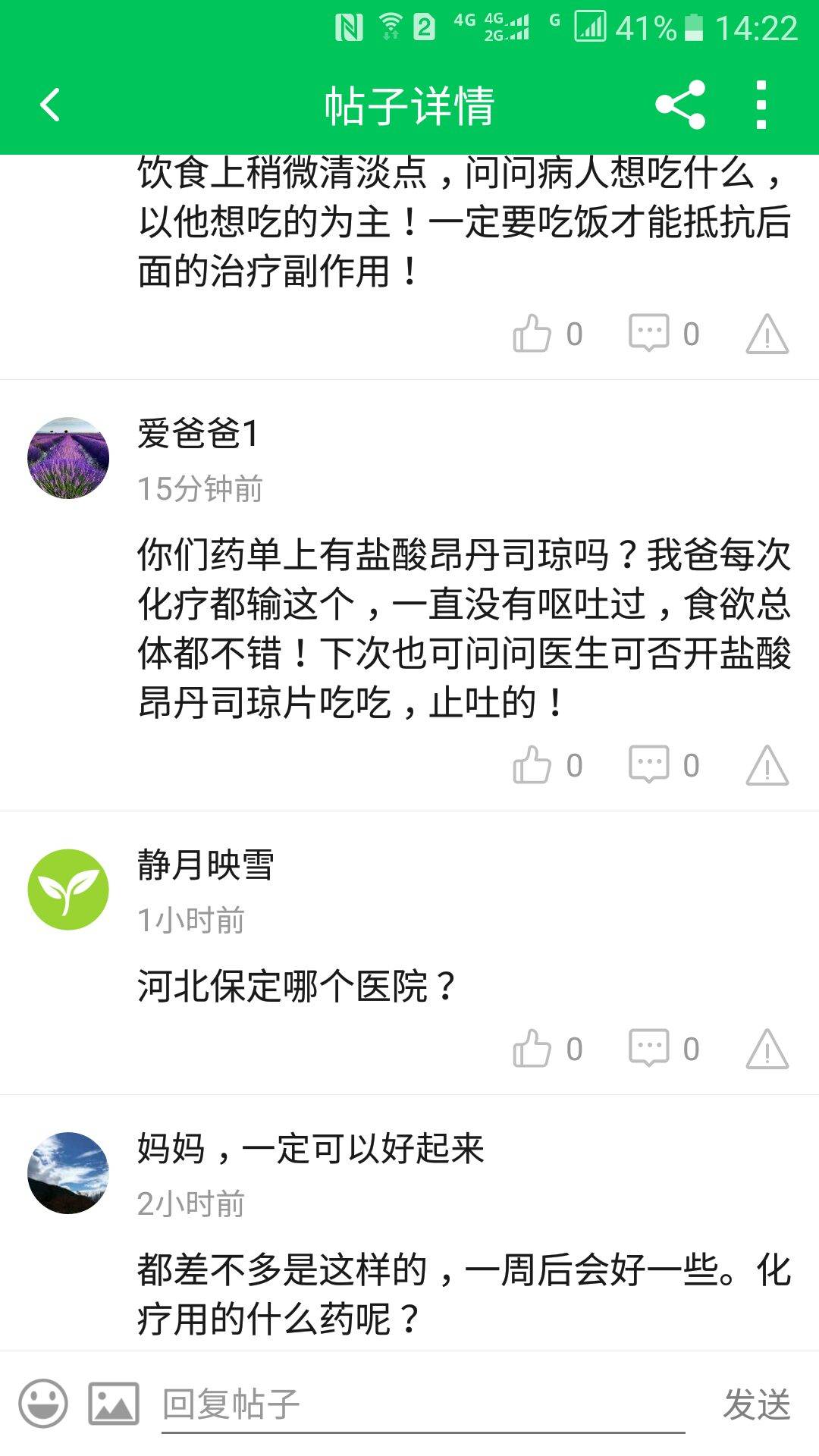Open the overflow menu
The height and width of the screenshot is (1456, 819).
tap(761, 105)
